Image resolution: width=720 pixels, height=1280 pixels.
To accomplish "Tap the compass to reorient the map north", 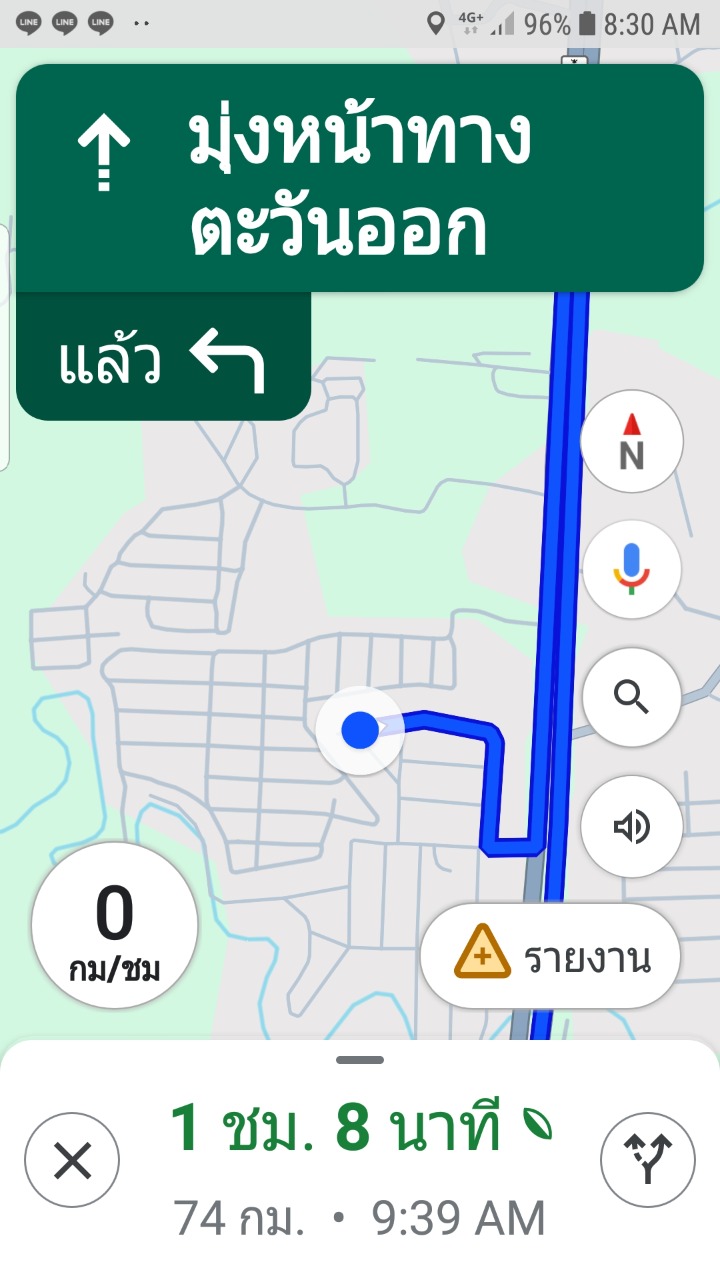I will [632, 442].
